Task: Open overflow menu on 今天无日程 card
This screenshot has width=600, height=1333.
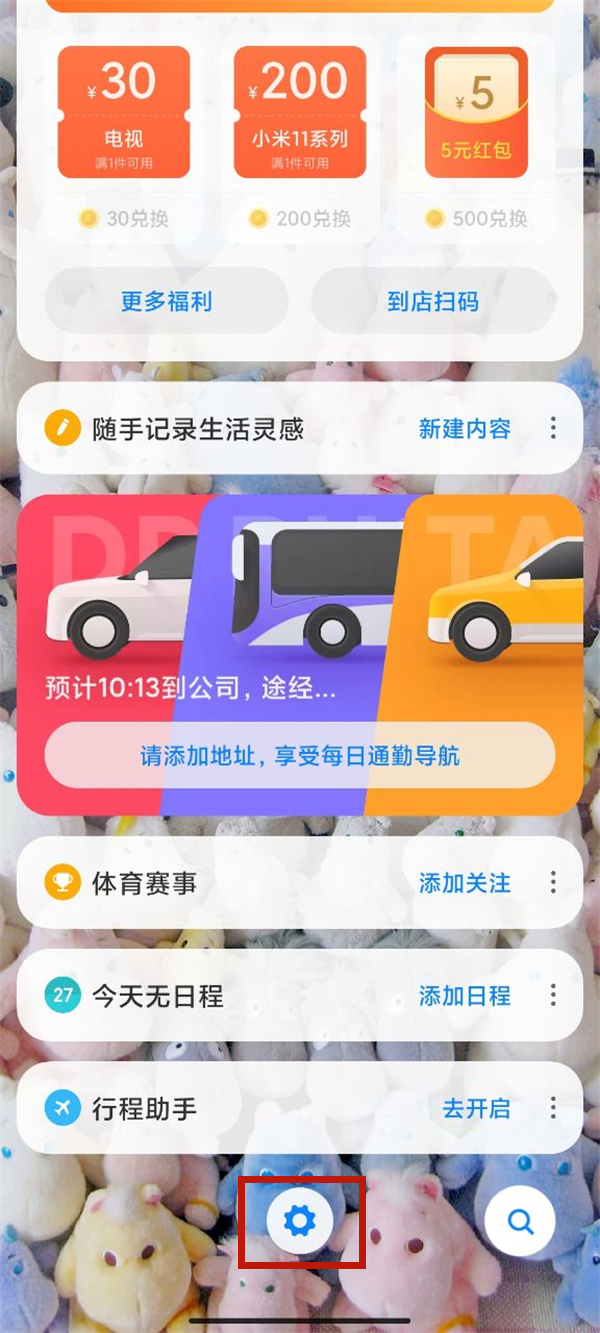Action: click(553, 996)
